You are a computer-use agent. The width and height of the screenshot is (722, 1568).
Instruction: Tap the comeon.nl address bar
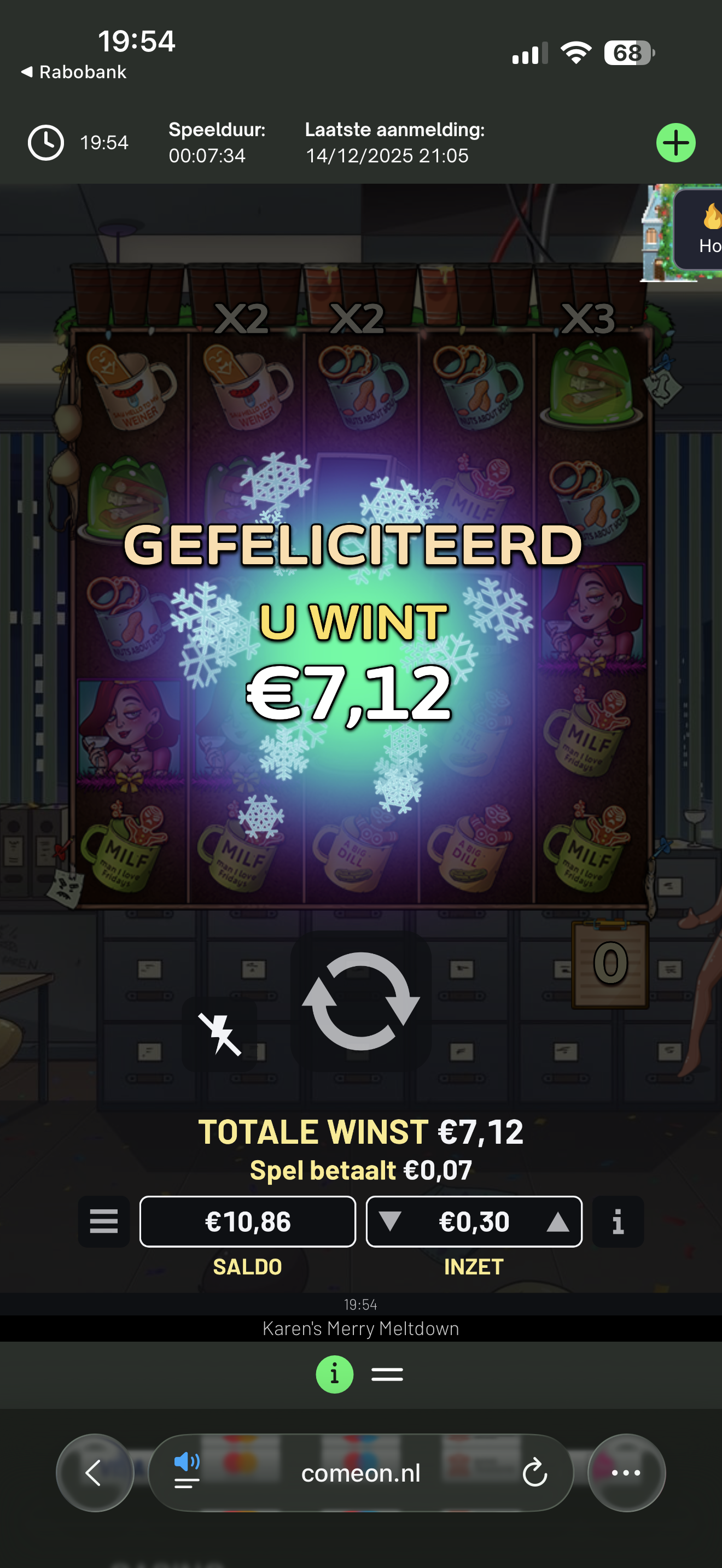[360, 1473]
